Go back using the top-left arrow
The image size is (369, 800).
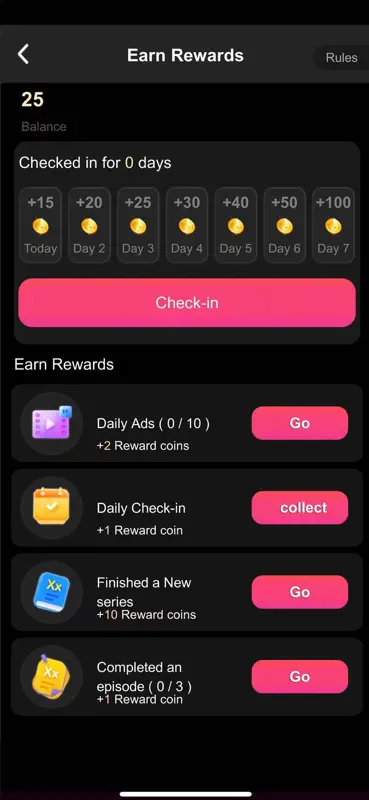pyautogui.click(x=23, y=54)
